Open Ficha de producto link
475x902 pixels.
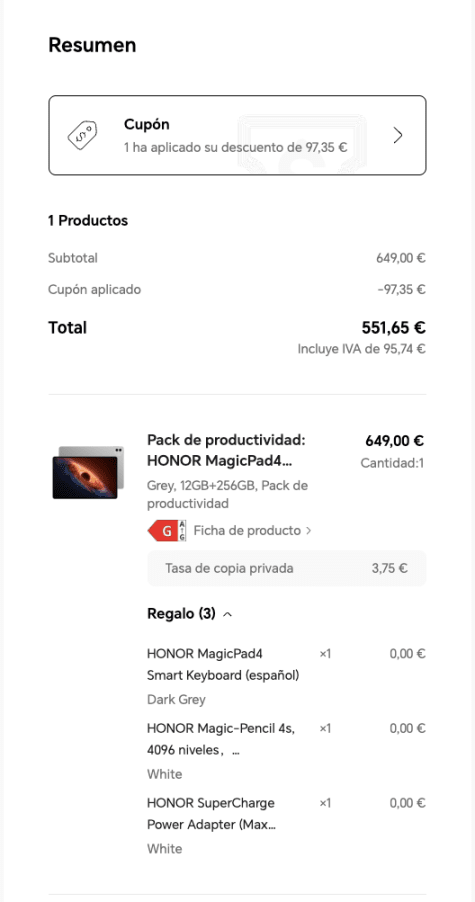(252, 530)
